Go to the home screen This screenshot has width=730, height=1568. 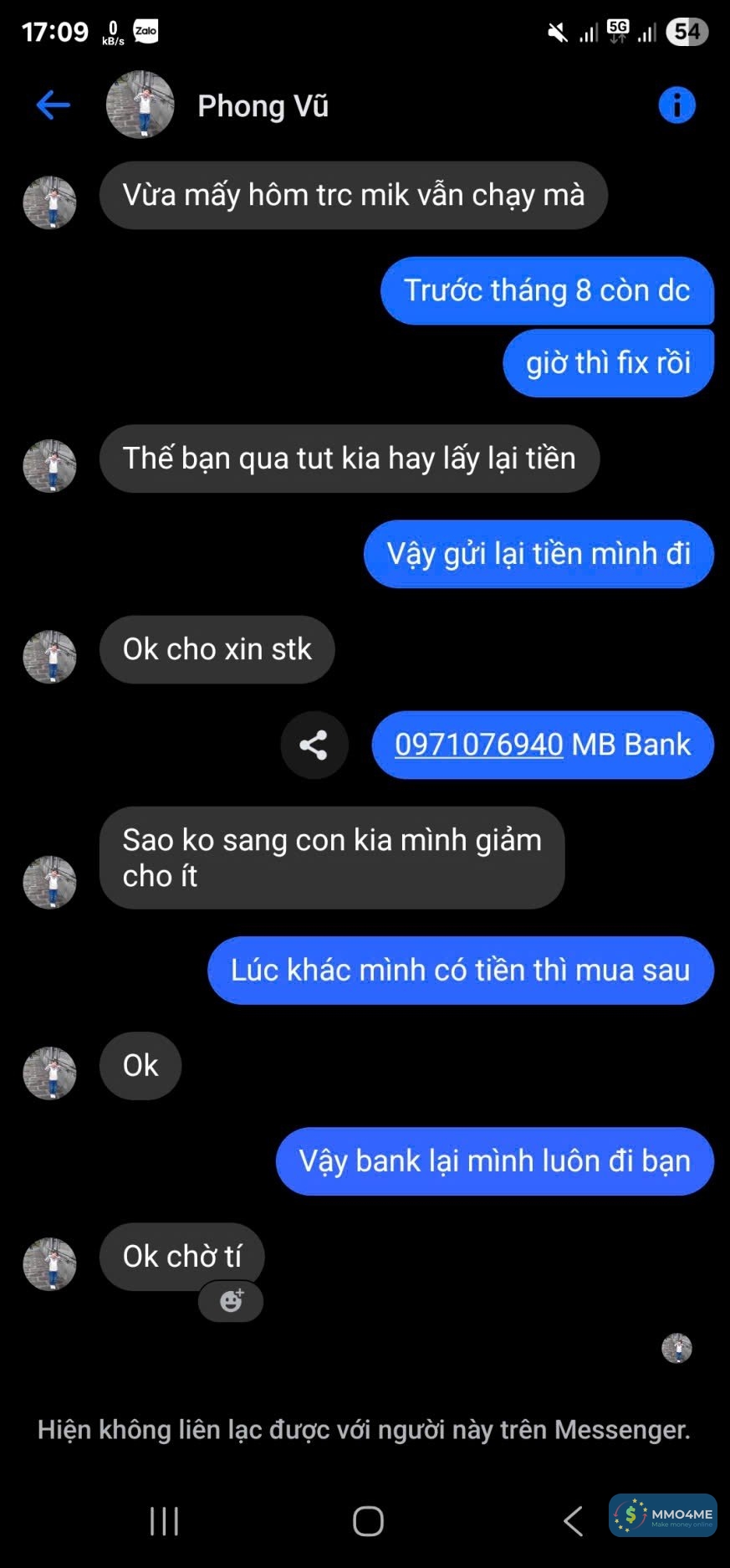click(368, 1521)
